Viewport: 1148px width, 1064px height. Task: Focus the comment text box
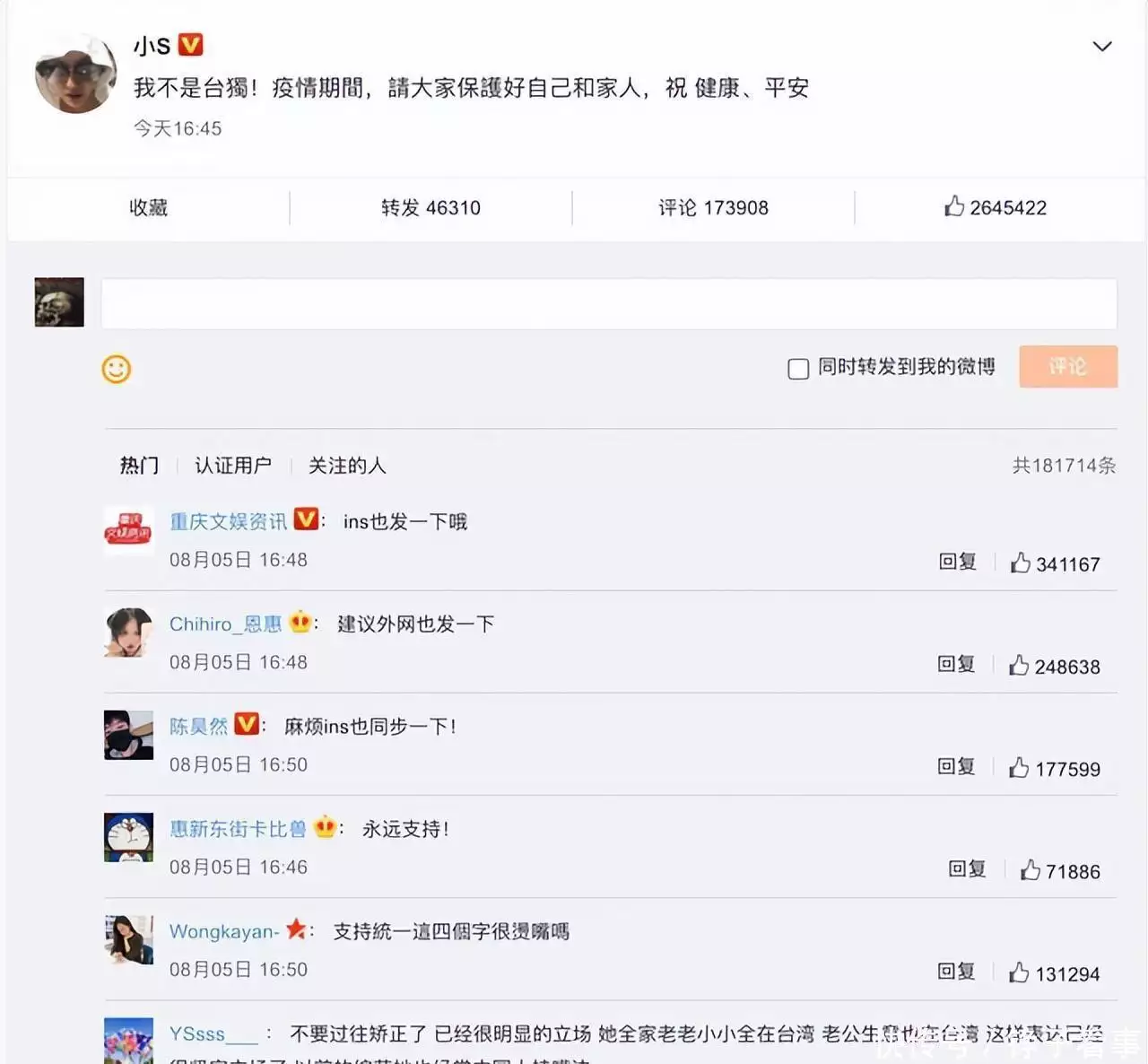[x=608, y=303]
